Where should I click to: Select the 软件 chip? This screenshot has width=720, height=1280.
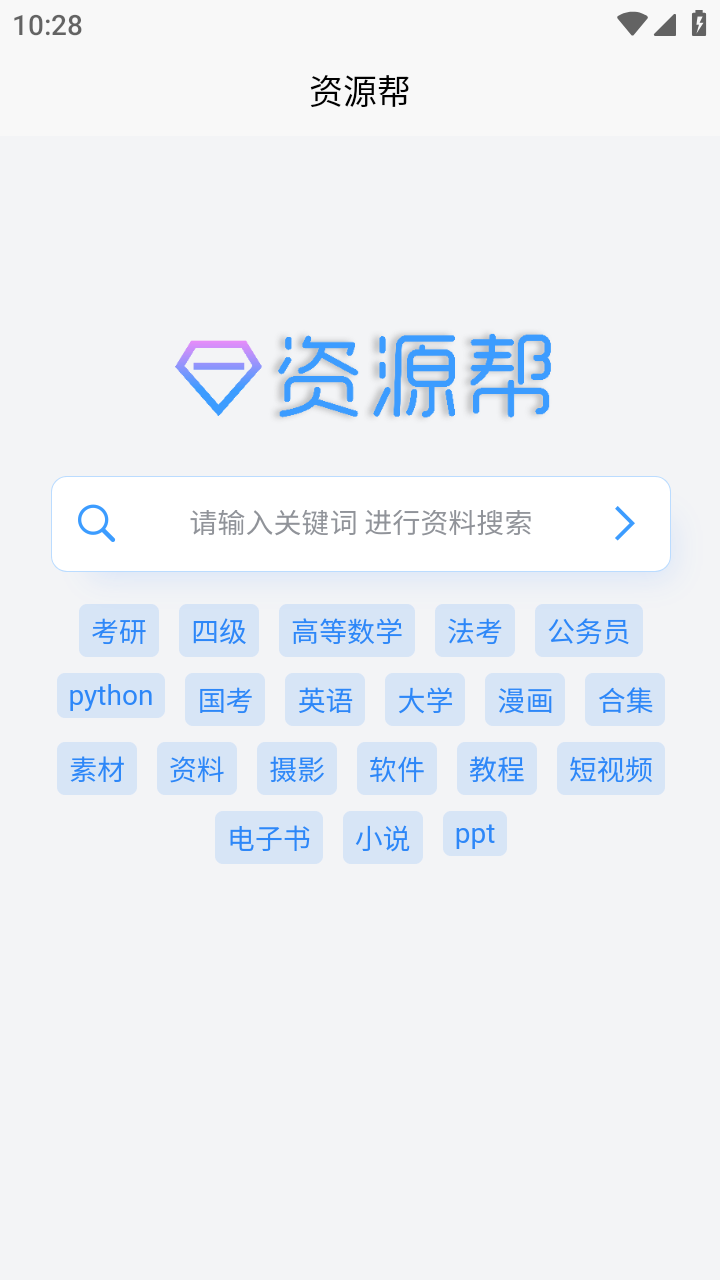point(397,769)
